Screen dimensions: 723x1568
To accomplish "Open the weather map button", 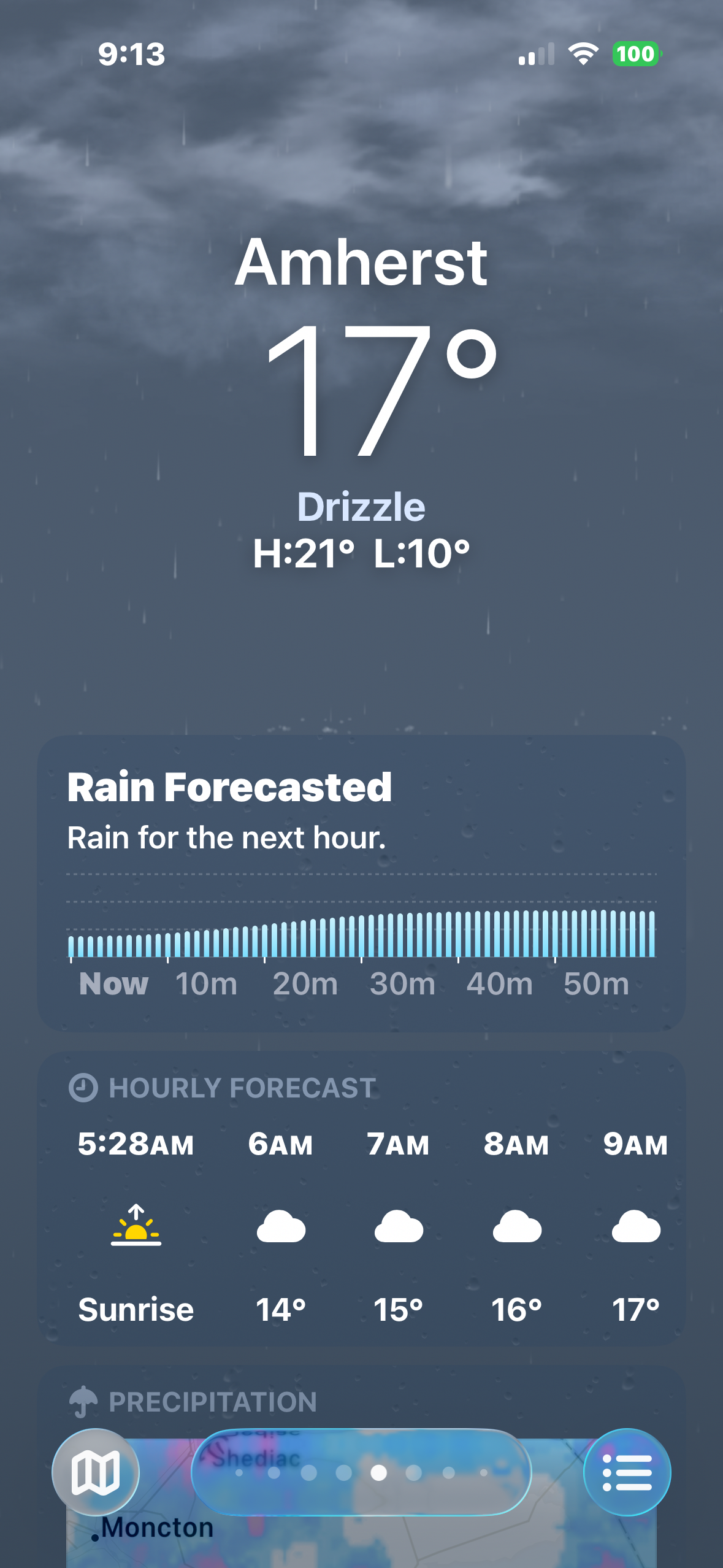I will [x=96, y=1472].
